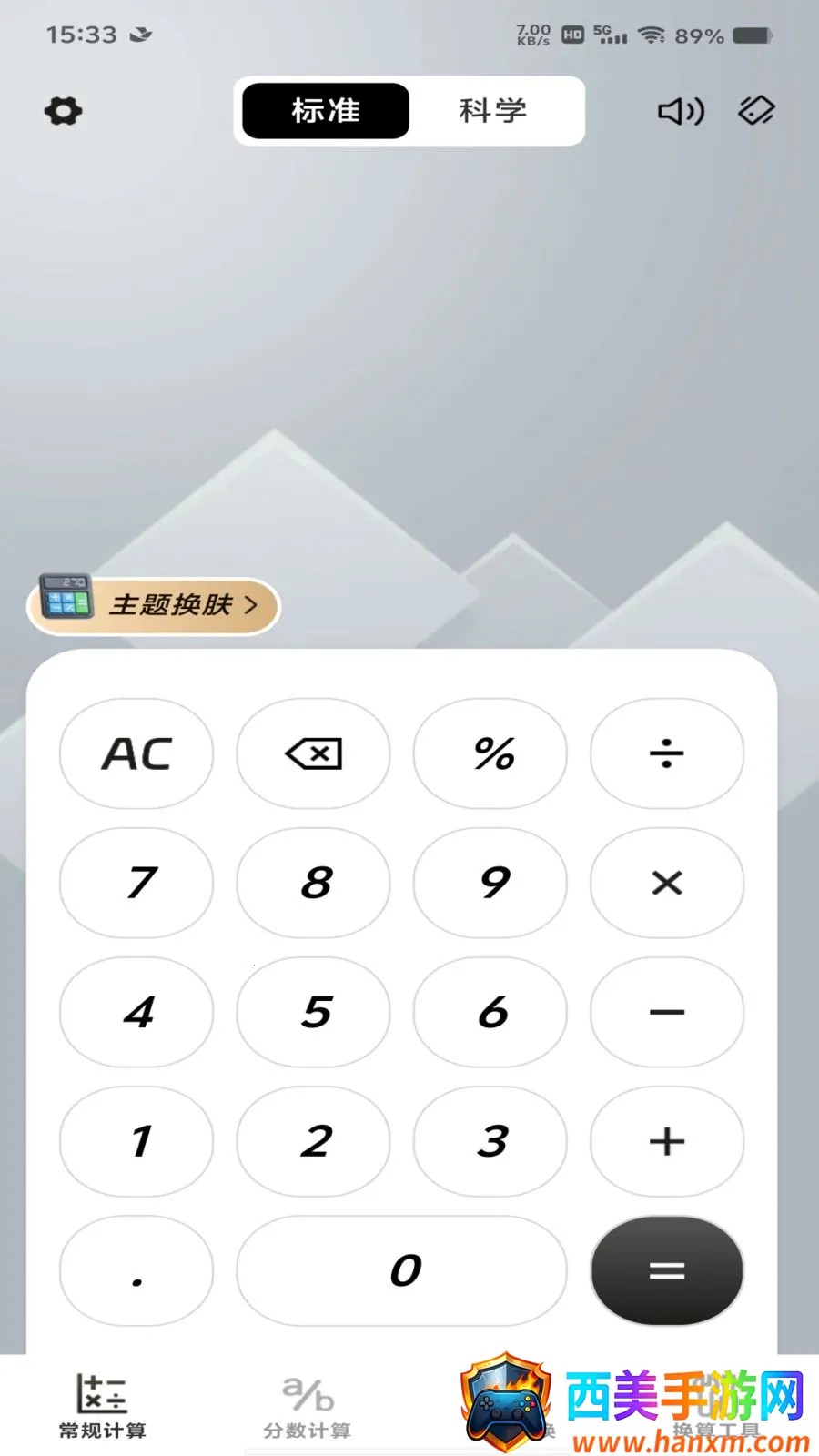819x1456 pixels.
Task: Enter the digit 0
Action: pos(401,1270)
